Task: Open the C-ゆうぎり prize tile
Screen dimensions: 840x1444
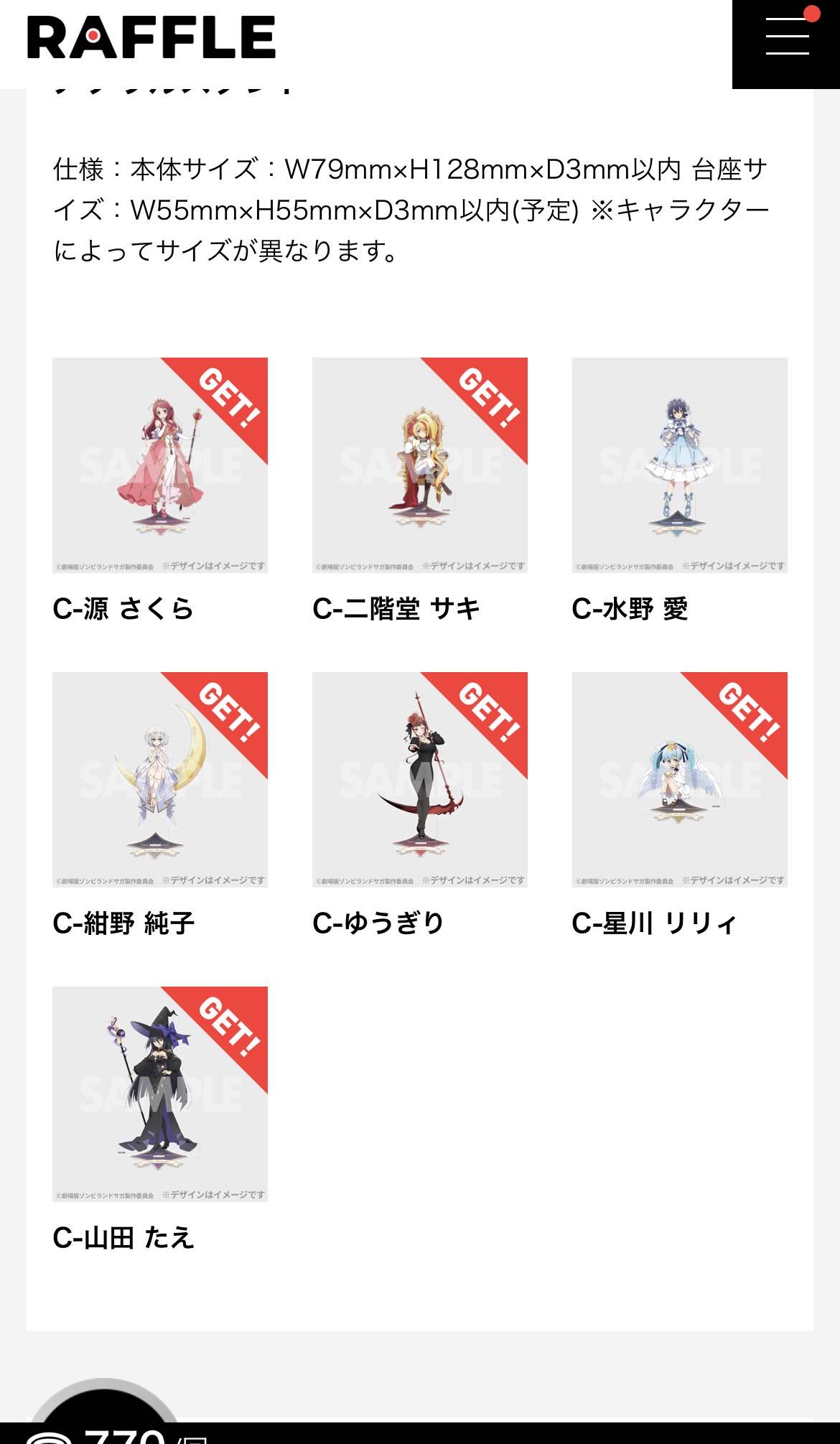Action: pos(420,780)
